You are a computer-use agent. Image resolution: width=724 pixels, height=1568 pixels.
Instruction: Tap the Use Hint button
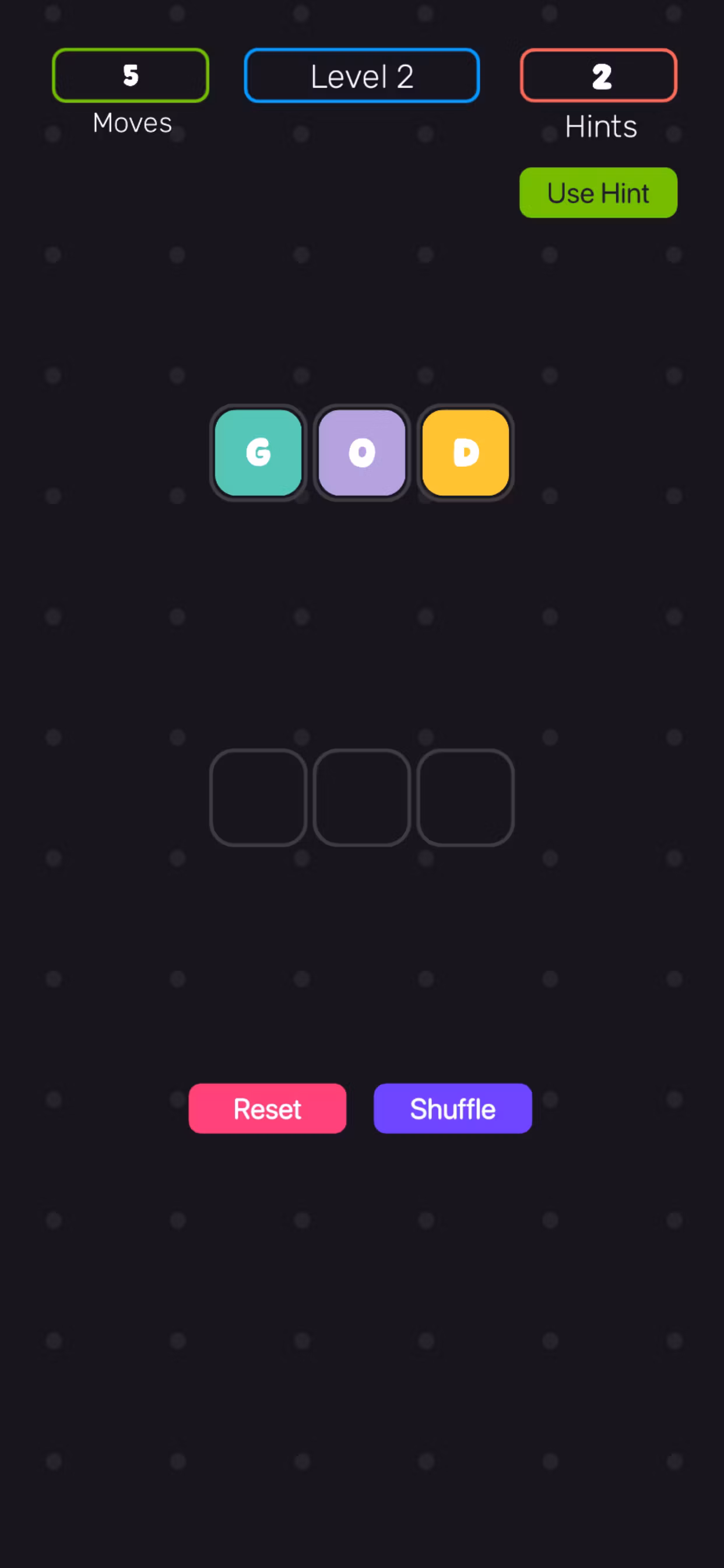[x=598, y=193]
